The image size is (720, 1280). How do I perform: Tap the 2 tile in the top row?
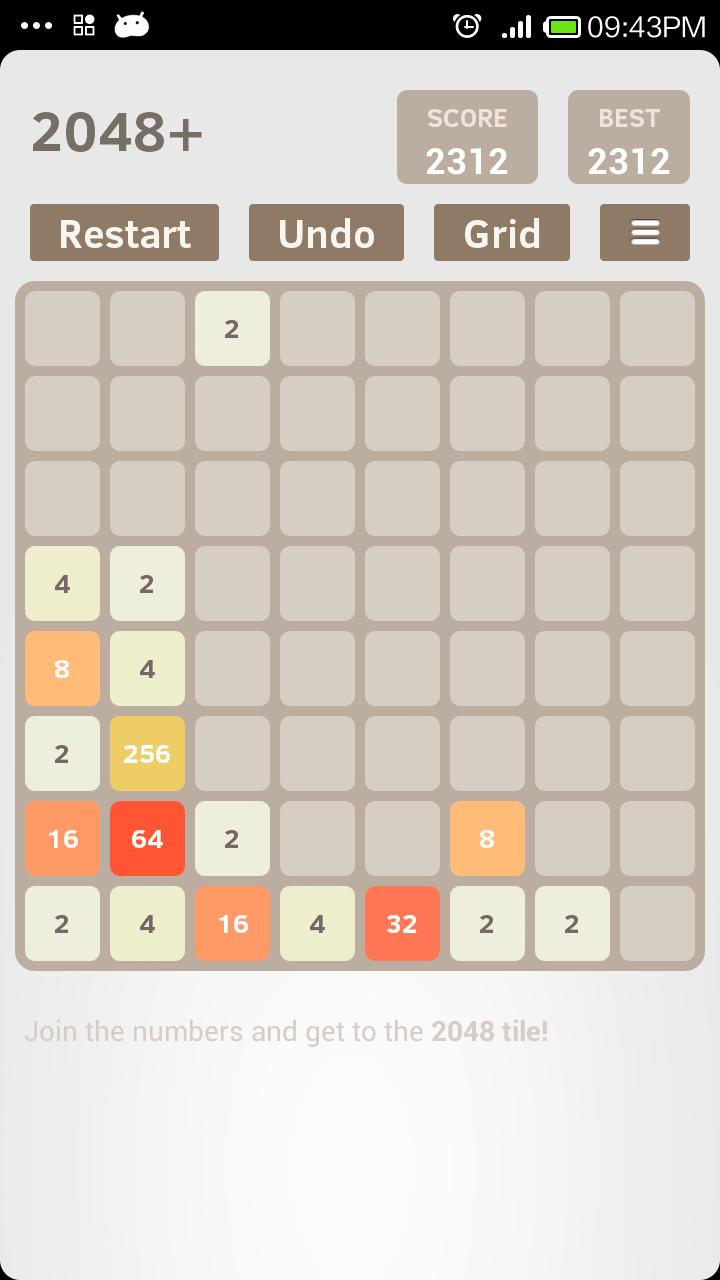pos(232,328)
